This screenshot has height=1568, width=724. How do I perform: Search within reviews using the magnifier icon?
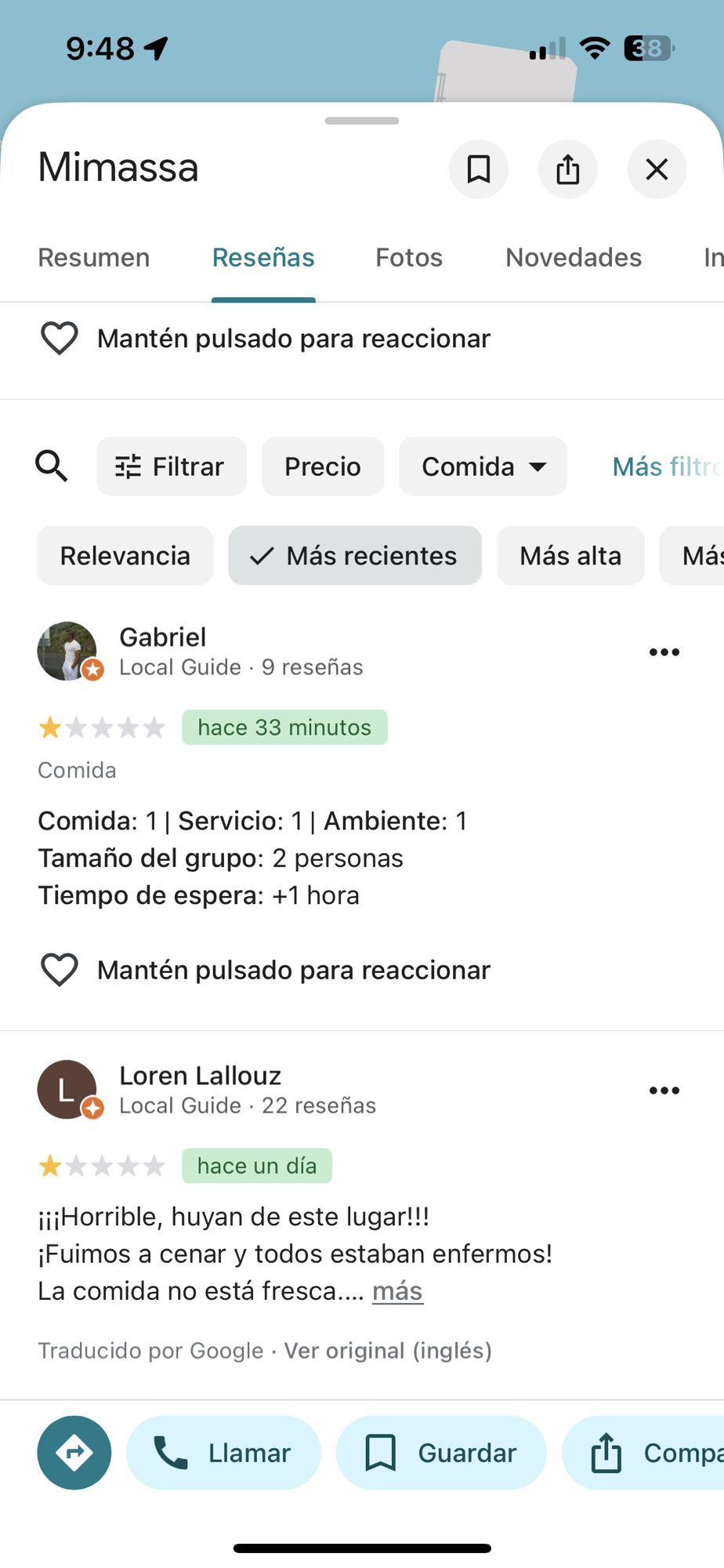[52, 466]
